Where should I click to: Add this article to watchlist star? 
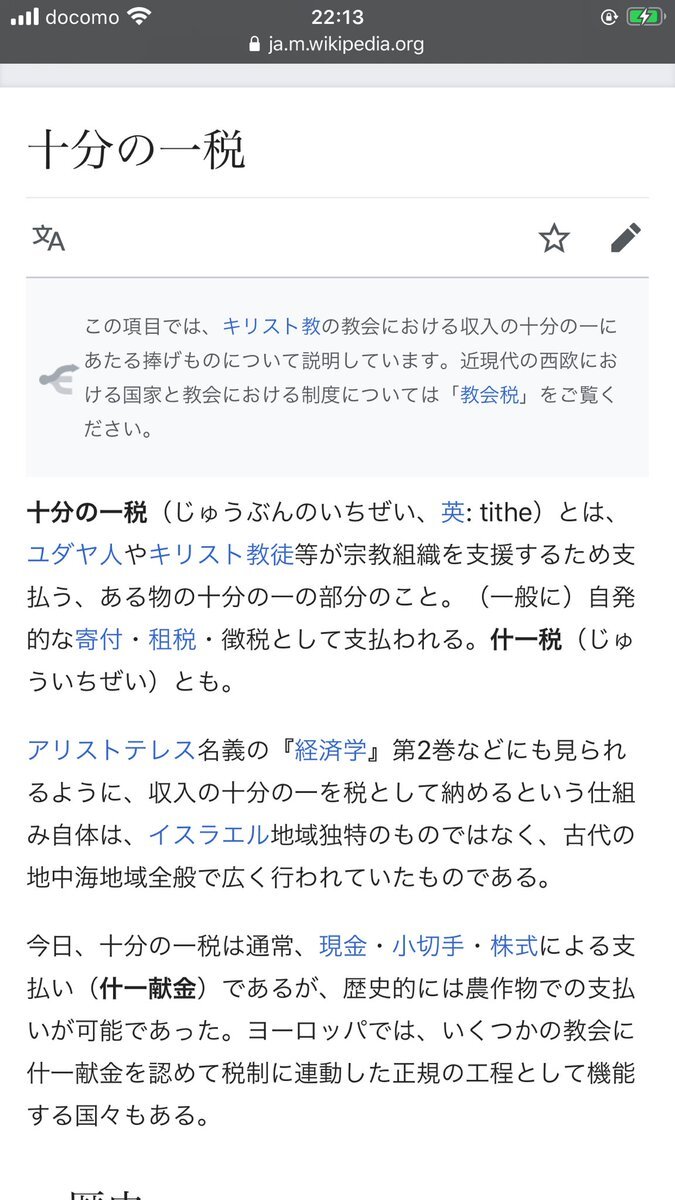[x=554, y=238]
